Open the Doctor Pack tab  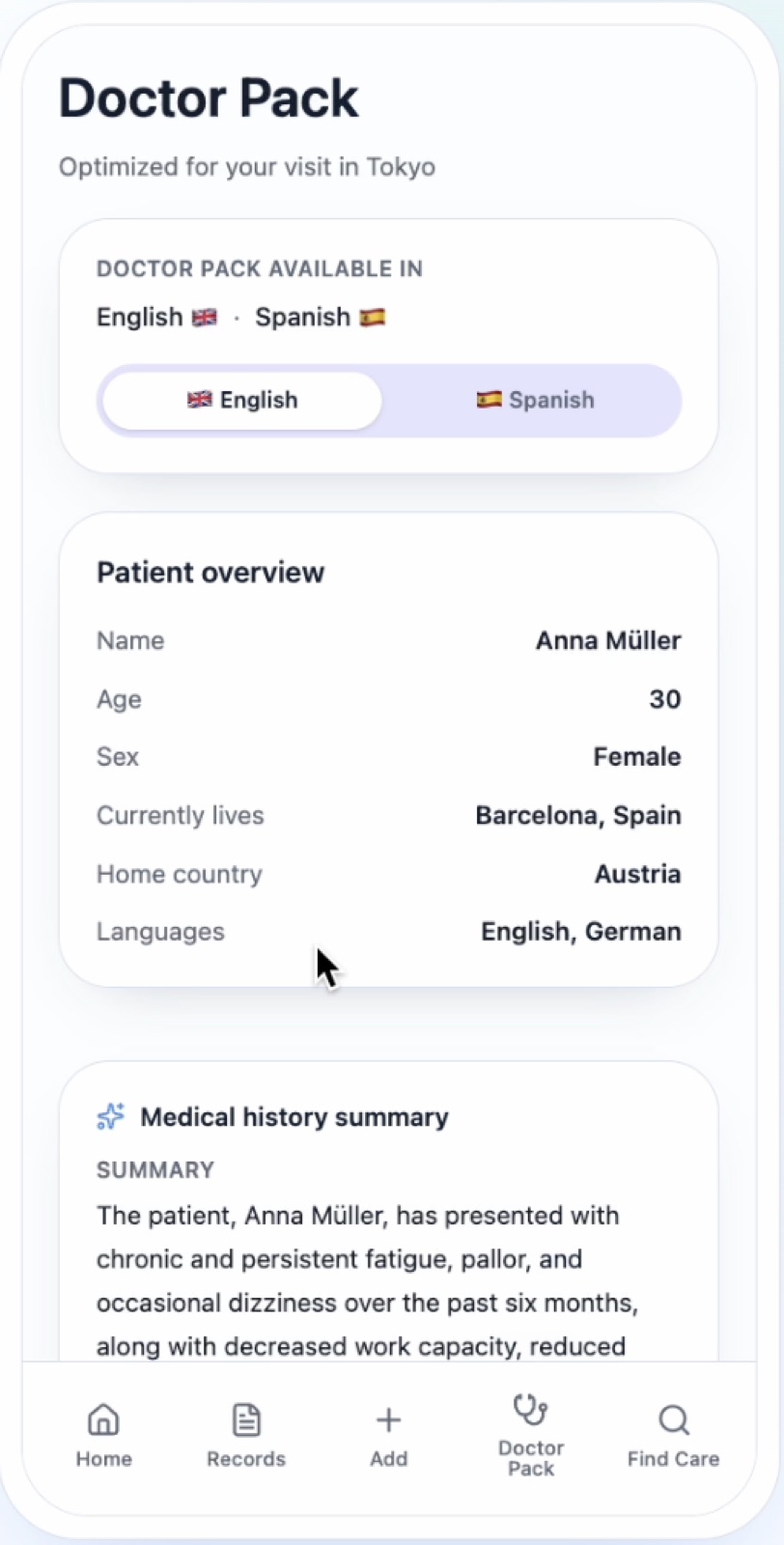[x=531, y=1436]
